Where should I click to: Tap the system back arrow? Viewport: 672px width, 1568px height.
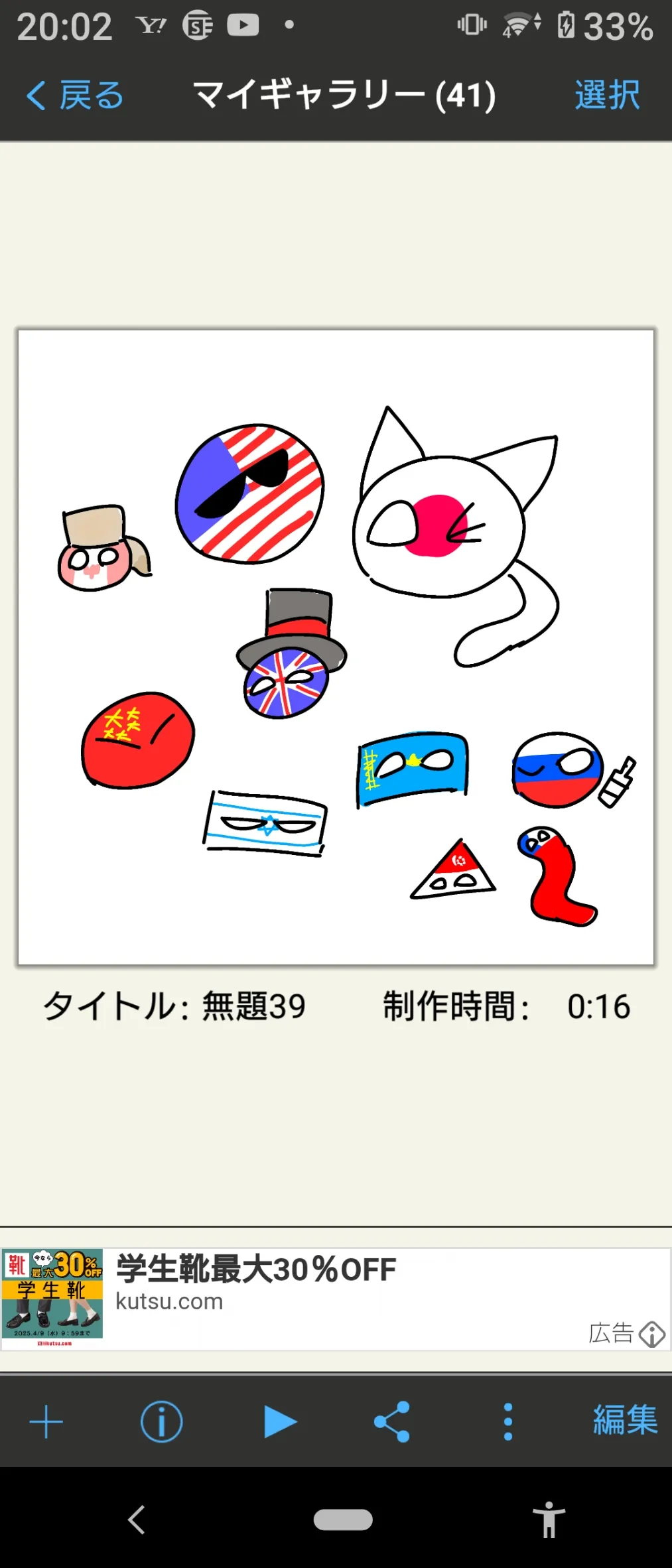point(137,1520)
